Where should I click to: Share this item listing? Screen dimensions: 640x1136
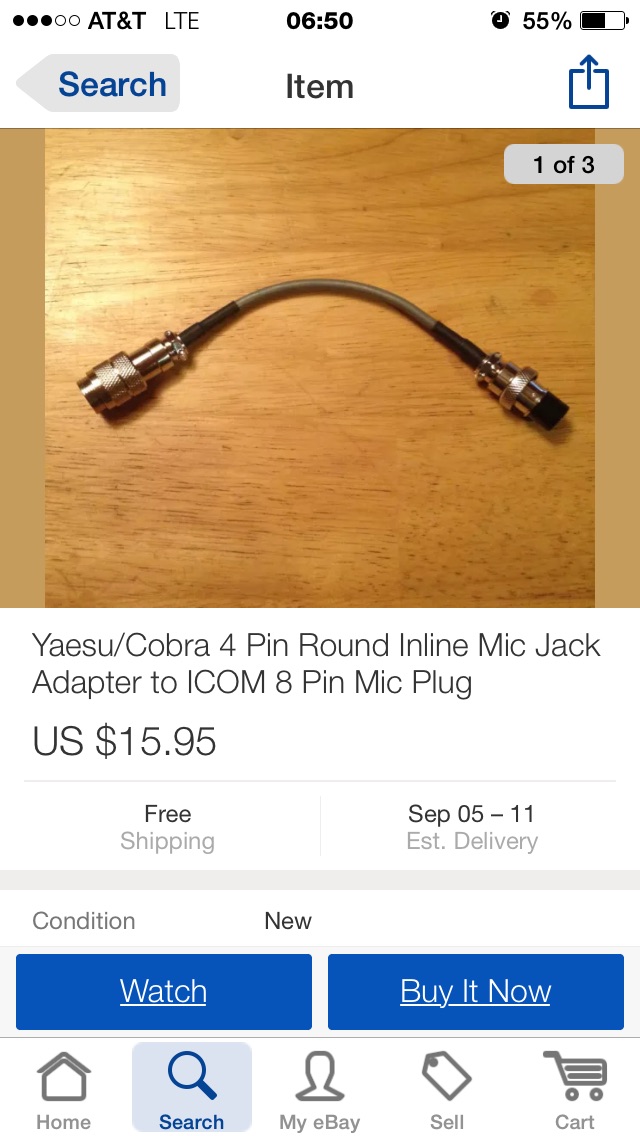588,84
